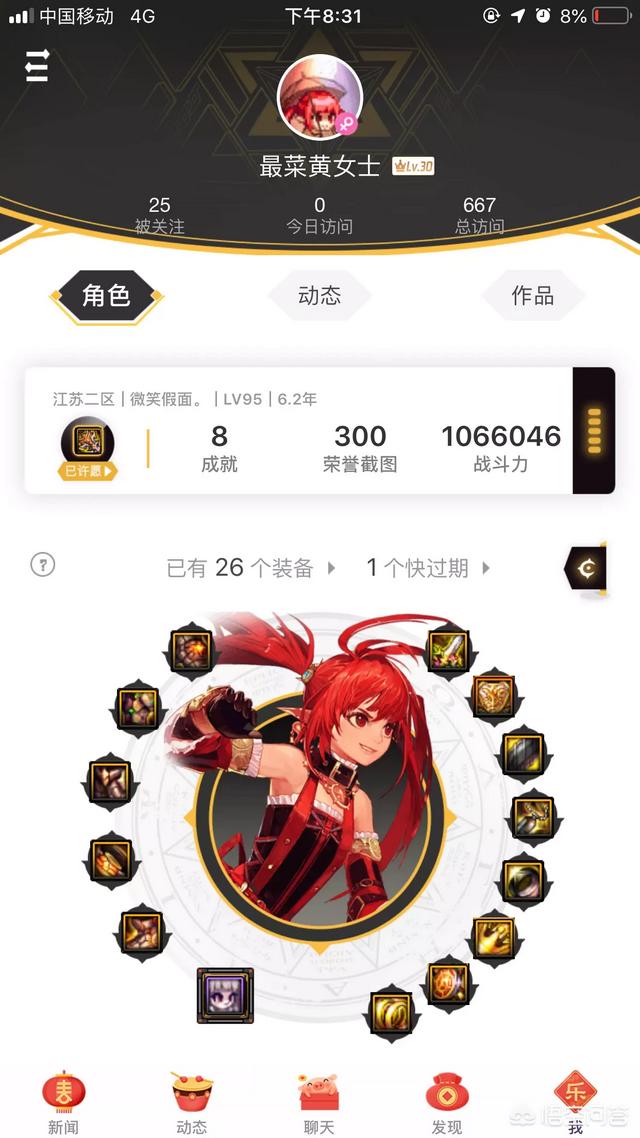The width and height of the screenshot is (640, 1138).
Task: Open the 已许愿 wish badge
Action: click(x=88, y=471)
